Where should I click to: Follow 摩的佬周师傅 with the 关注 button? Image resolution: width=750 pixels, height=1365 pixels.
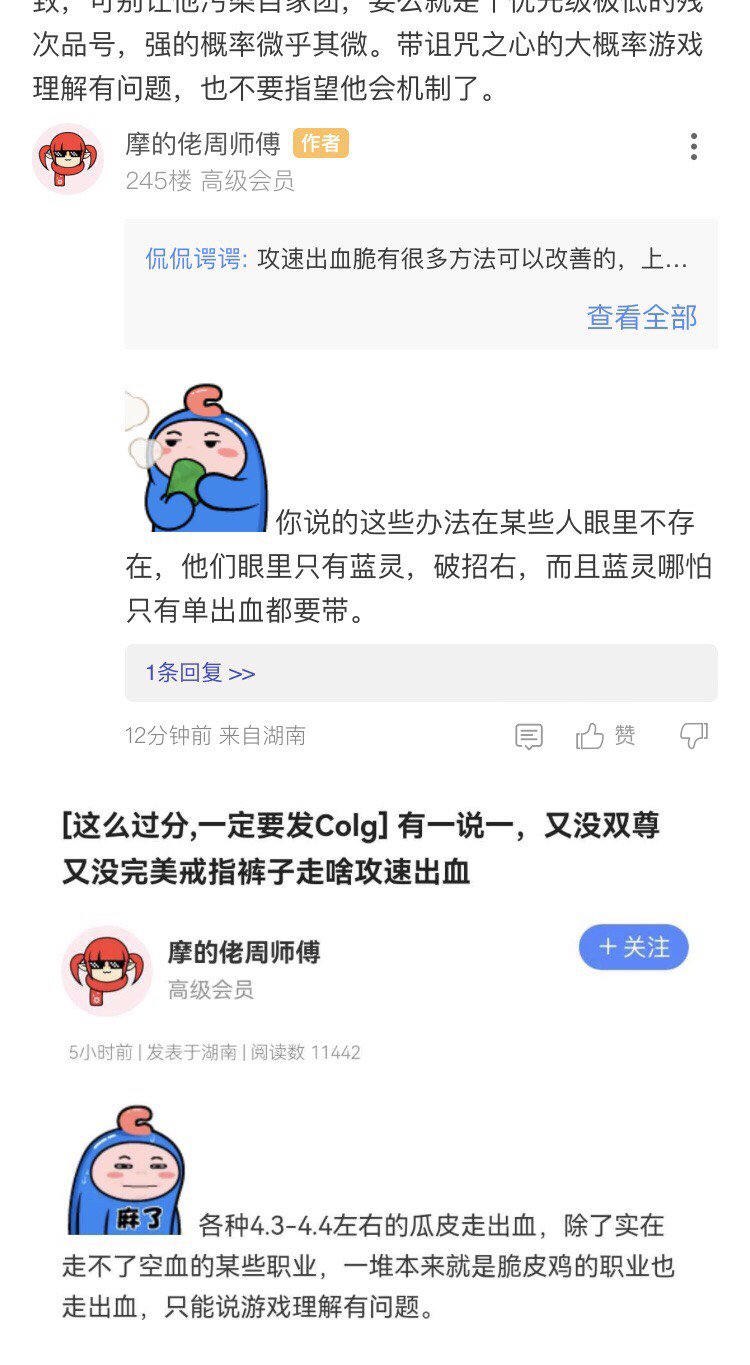634,947
